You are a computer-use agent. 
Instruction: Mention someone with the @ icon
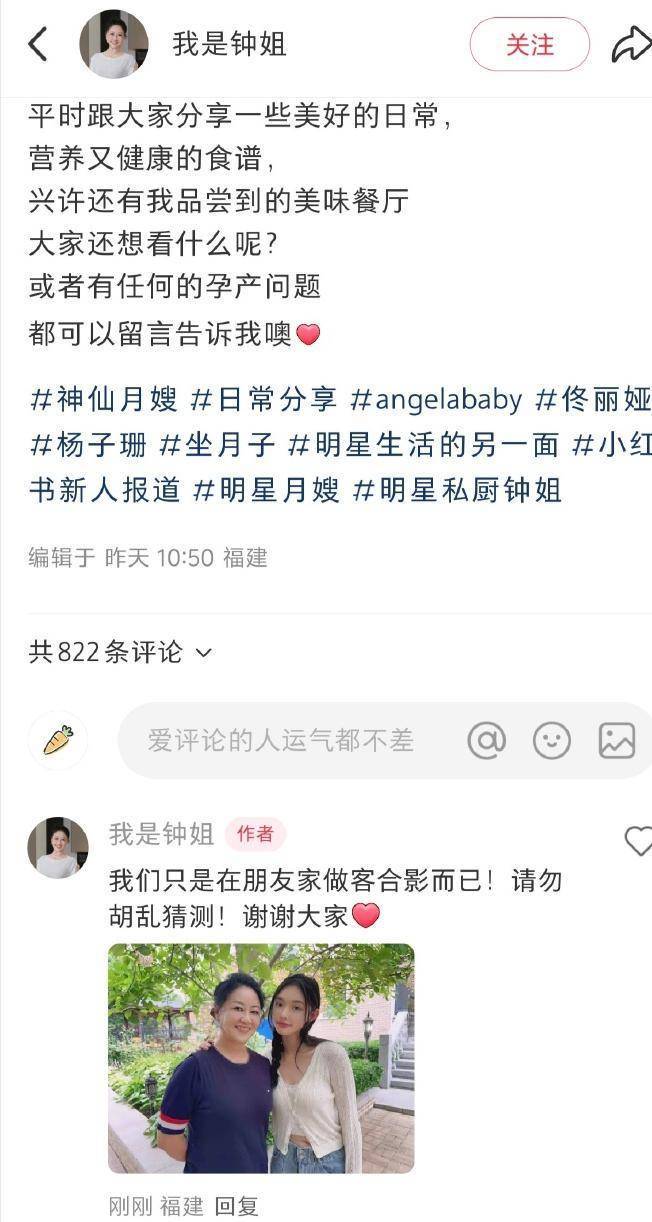tap(487, 741)
